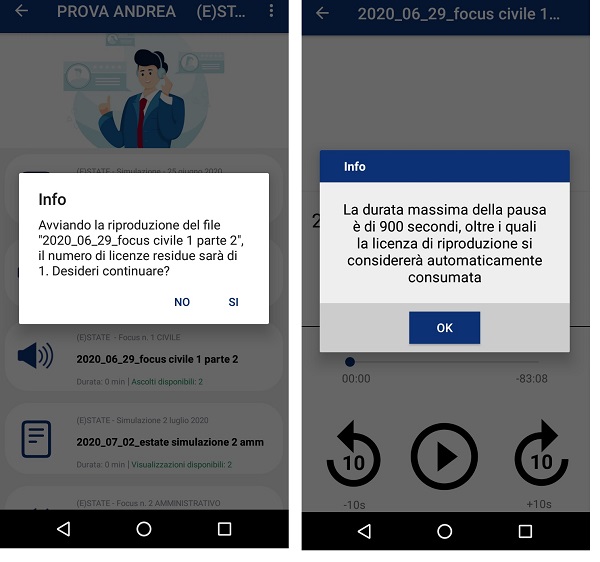Choose SI to continue playback

pos(233,302)
